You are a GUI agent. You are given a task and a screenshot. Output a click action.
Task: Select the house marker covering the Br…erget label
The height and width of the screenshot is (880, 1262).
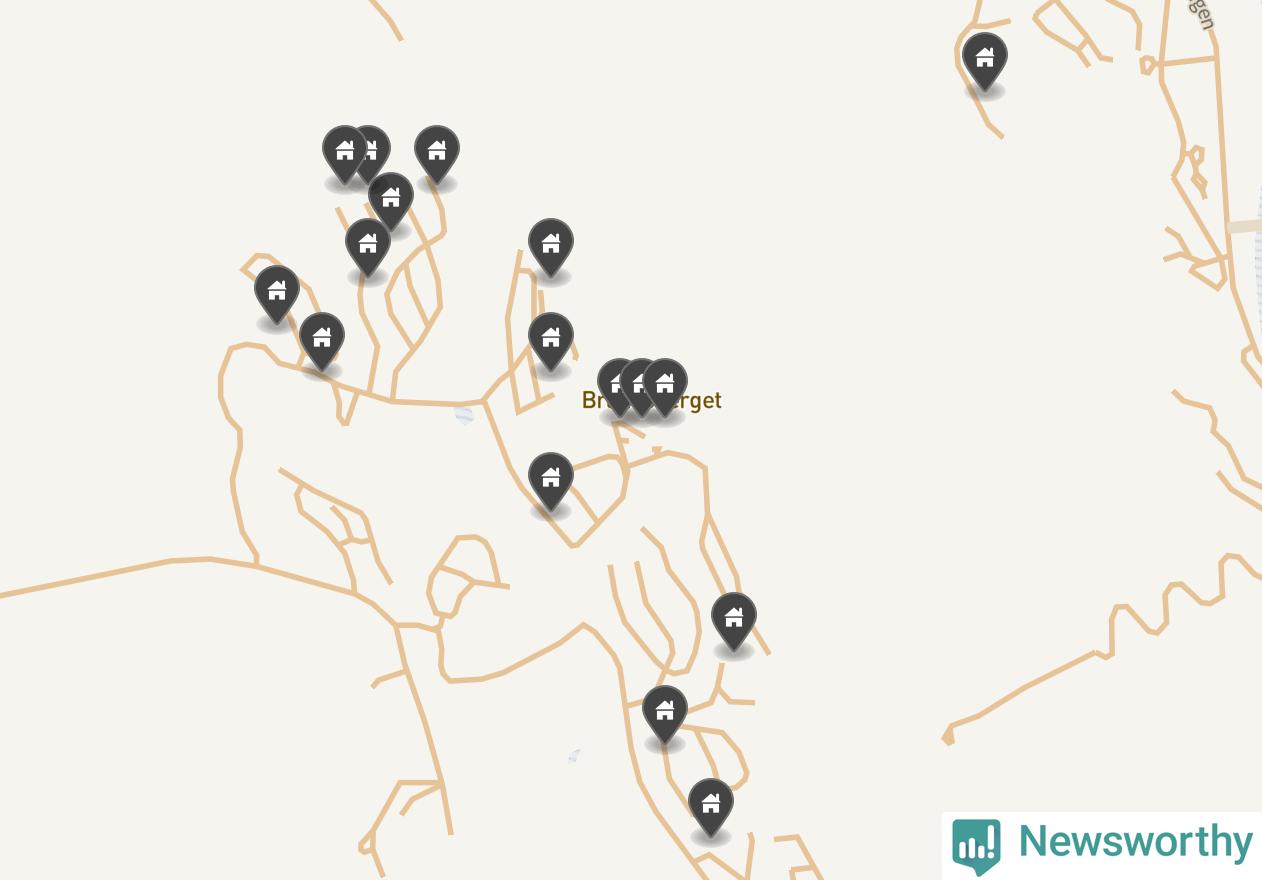642,386
